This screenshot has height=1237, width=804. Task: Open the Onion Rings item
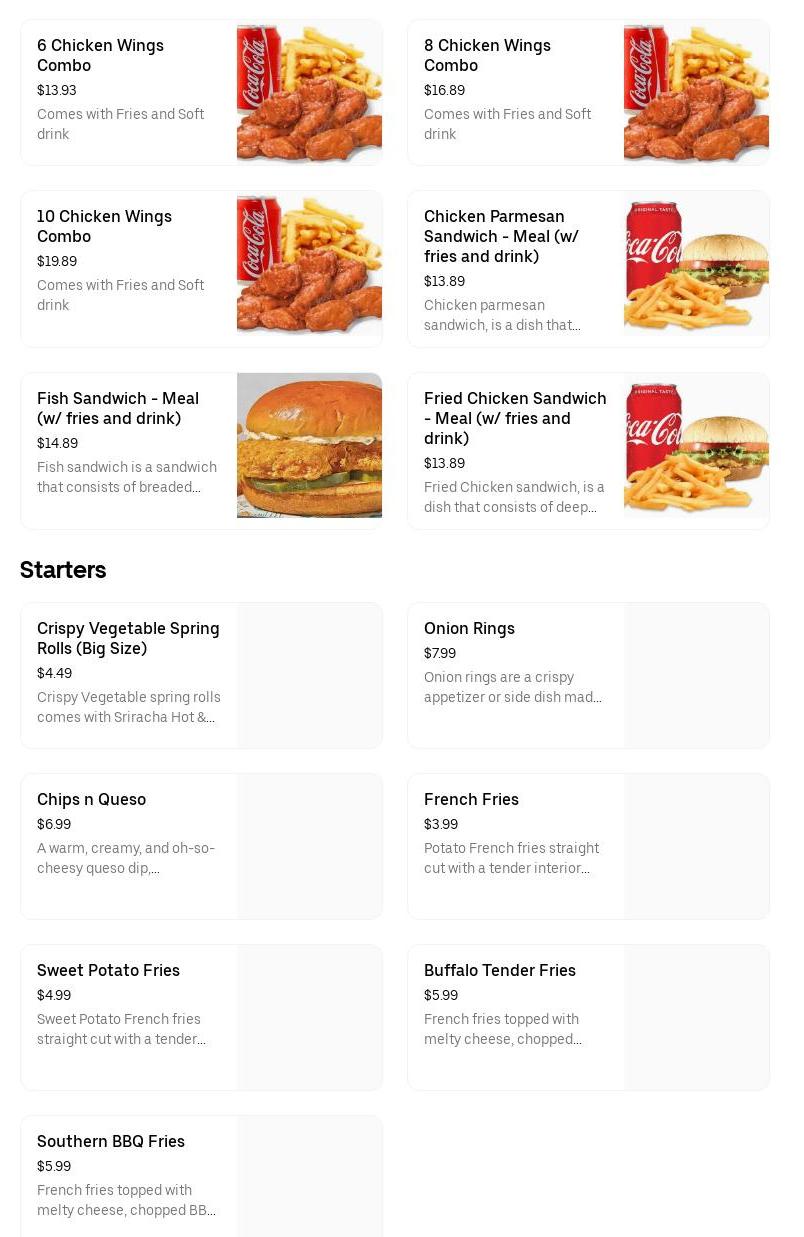coord(588,675)
